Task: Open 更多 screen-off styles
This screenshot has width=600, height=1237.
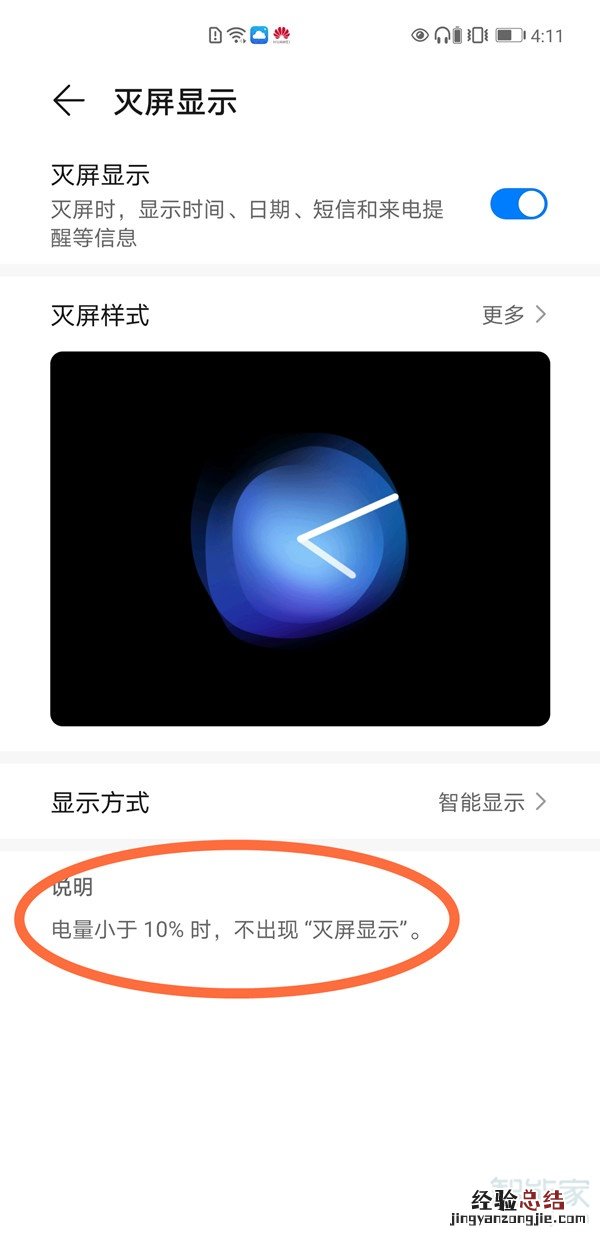Action: tap(514, 315)
